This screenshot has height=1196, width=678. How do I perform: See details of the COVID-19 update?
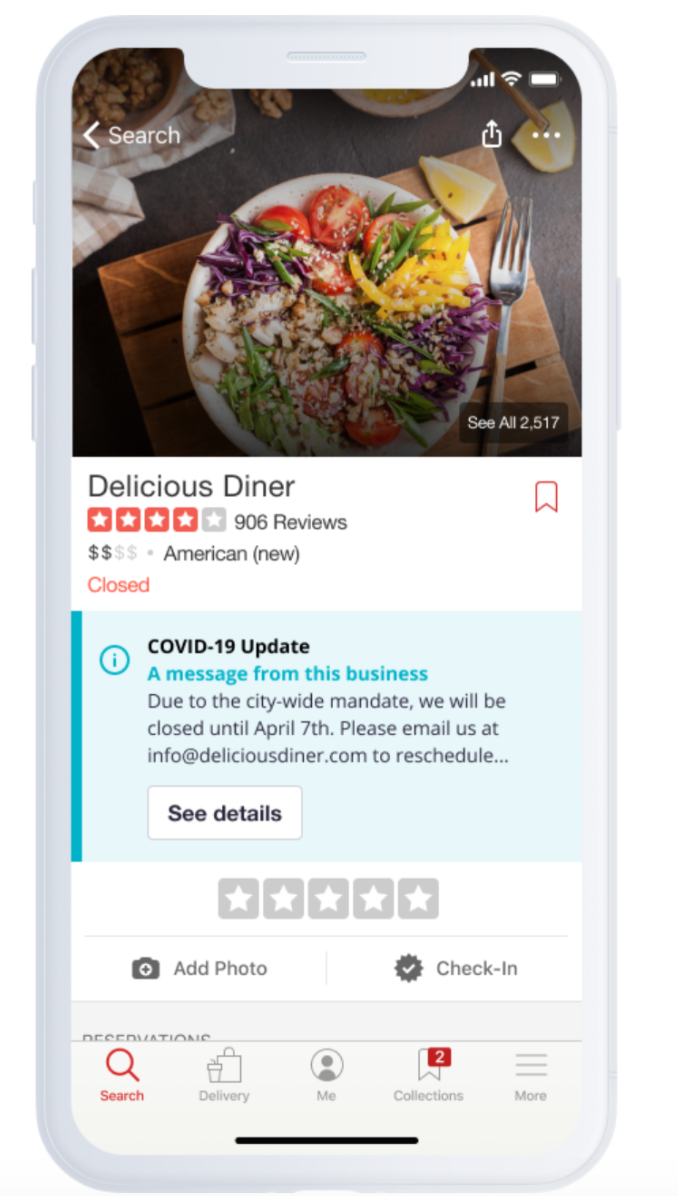click(x=225, y=813)
